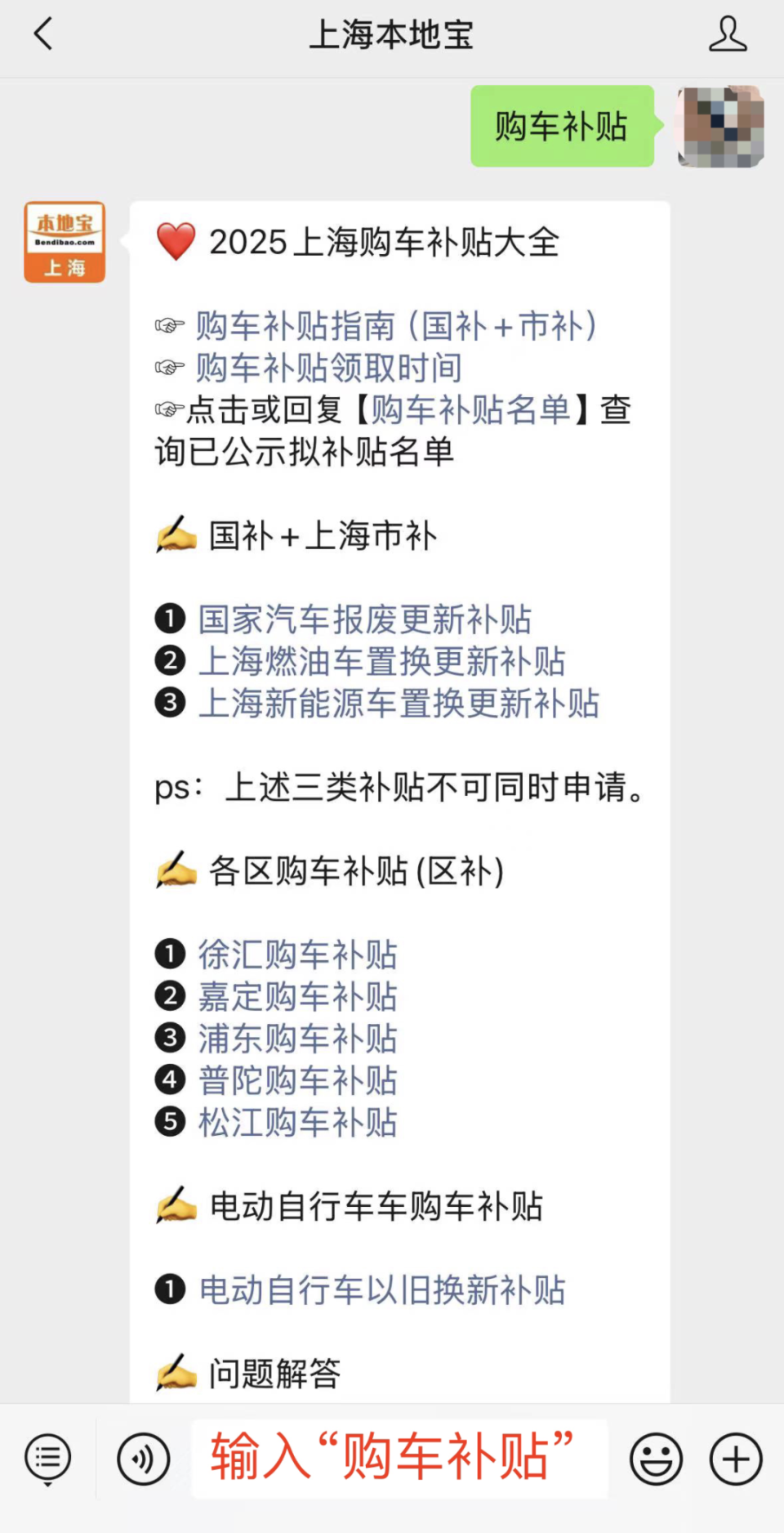Open 徐汇购车补贴 link
This screenshot has height=1533, width=784.
point(298,954)
